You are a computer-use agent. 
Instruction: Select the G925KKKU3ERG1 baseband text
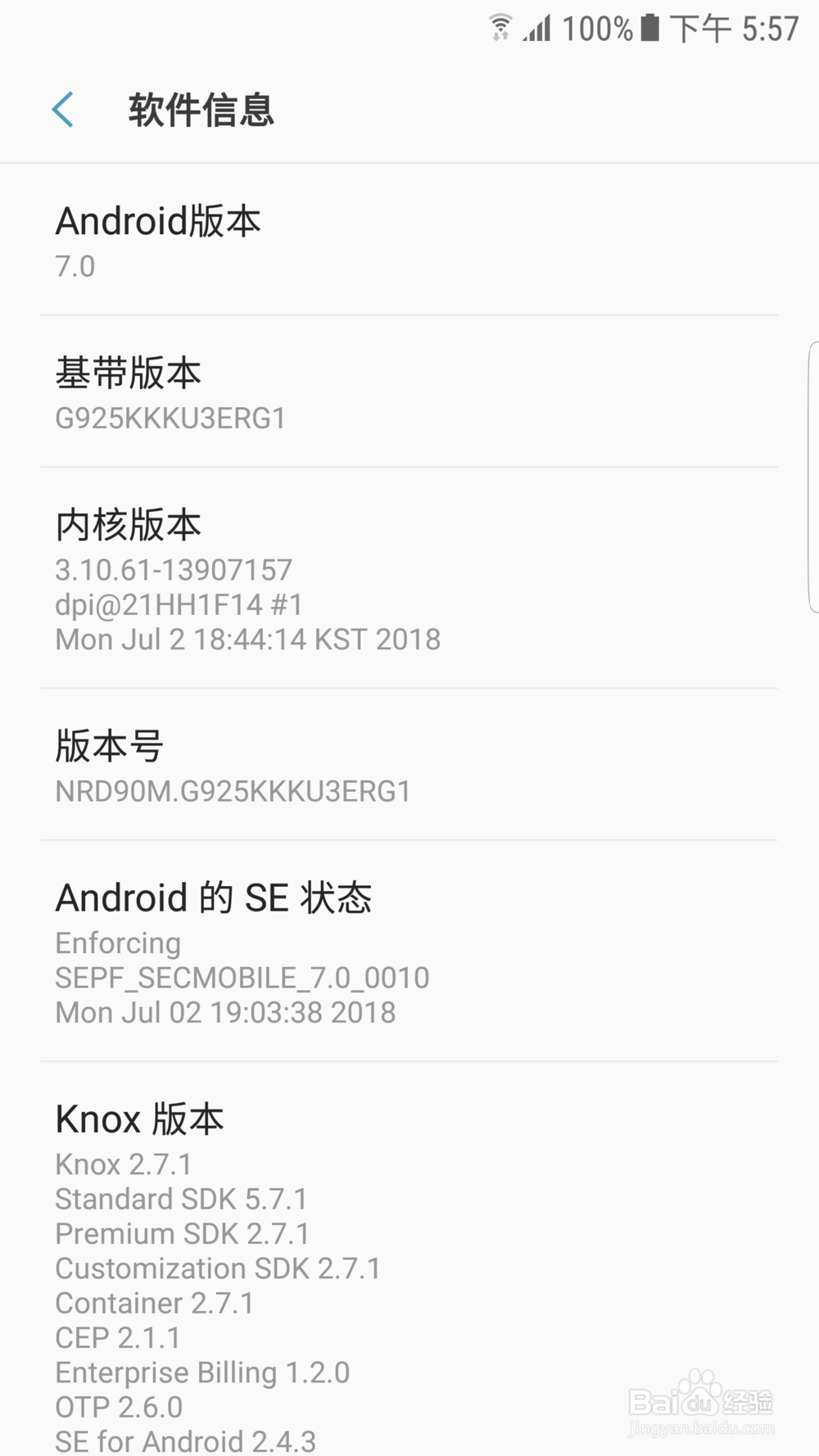point(170,418)
